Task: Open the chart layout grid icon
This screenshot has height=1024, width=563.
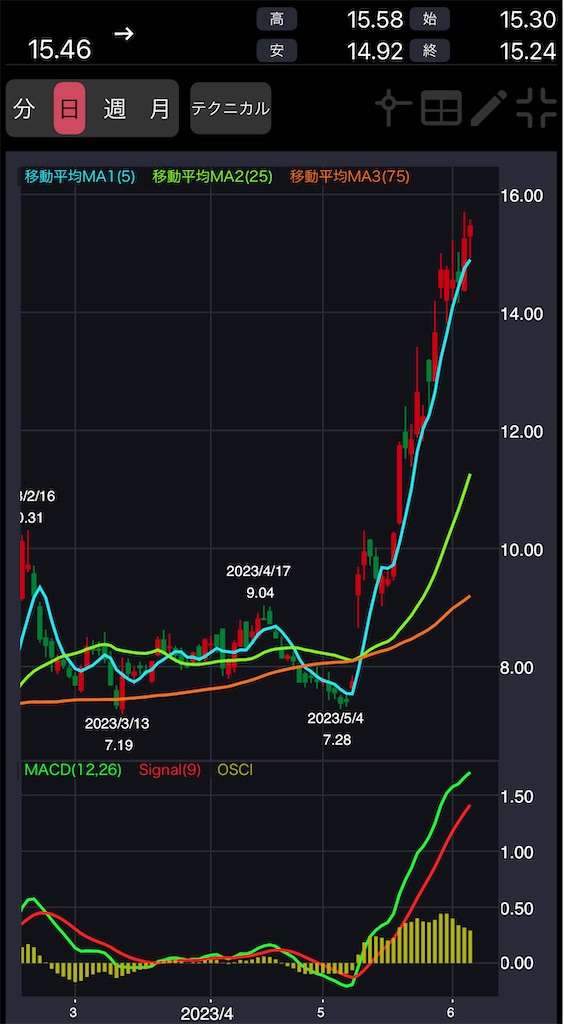Action: point(442,108)
